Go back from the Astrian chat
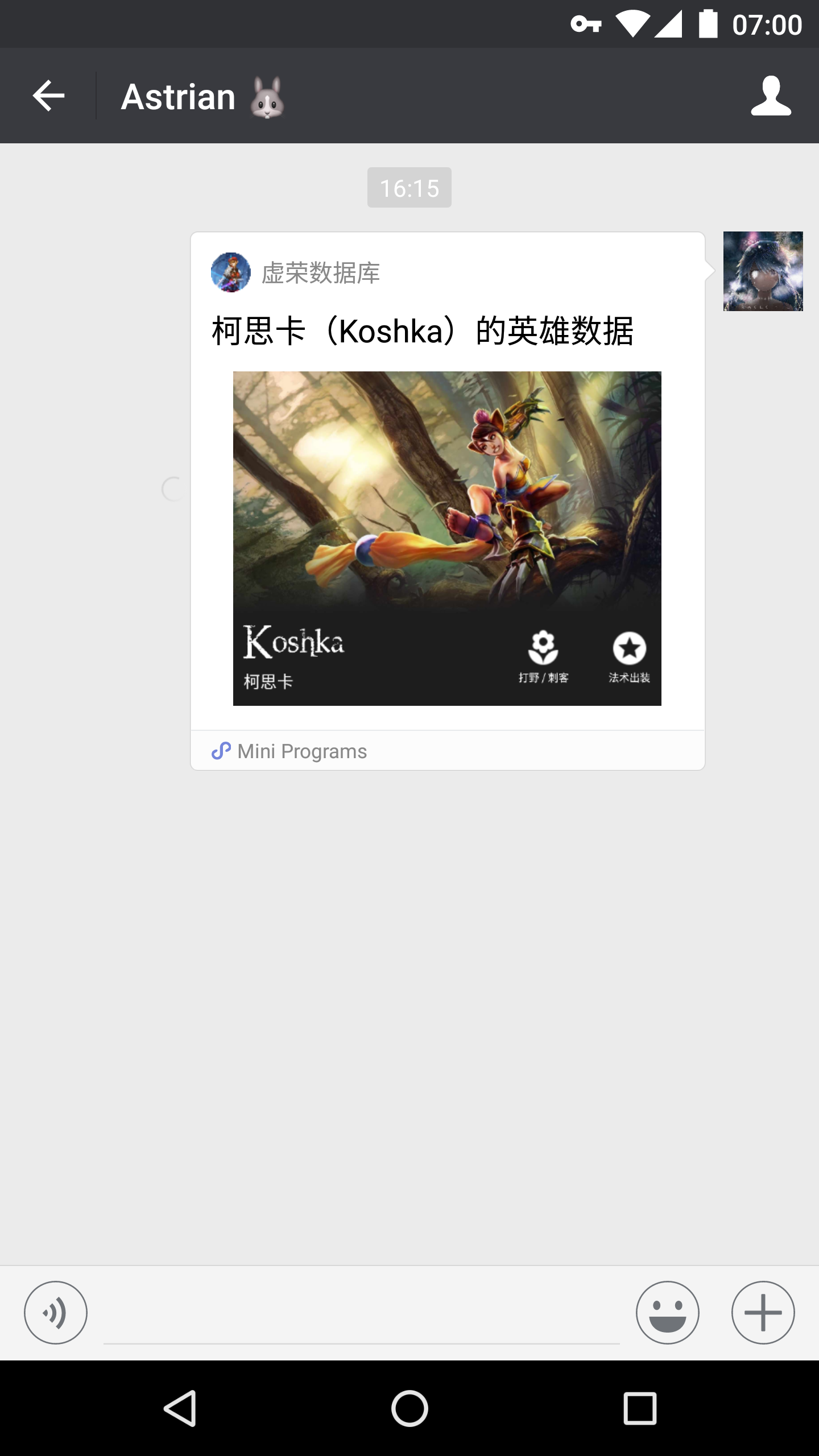819x1456 pixels. pyautogui.click(x=48, y=96)
